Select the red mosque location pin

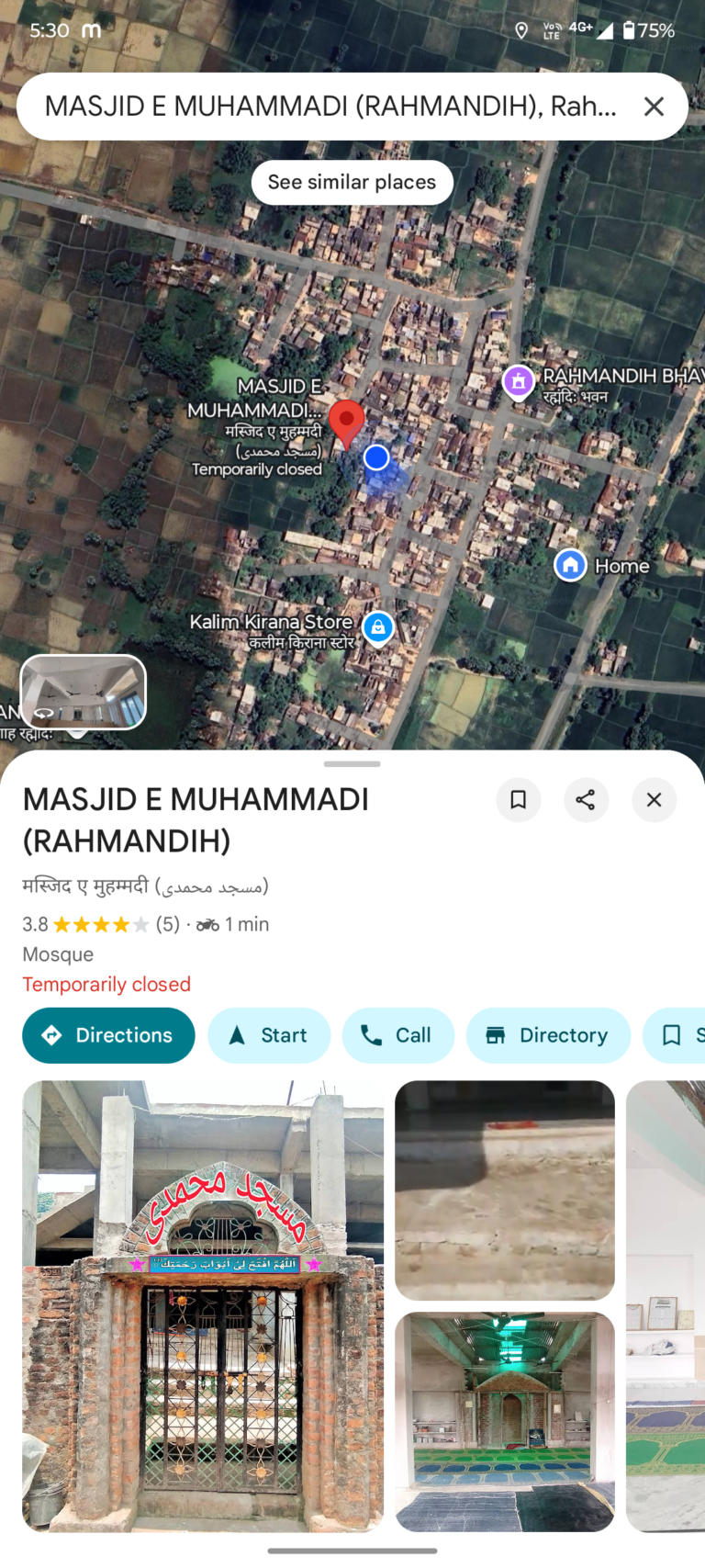(x=346, y=423)
